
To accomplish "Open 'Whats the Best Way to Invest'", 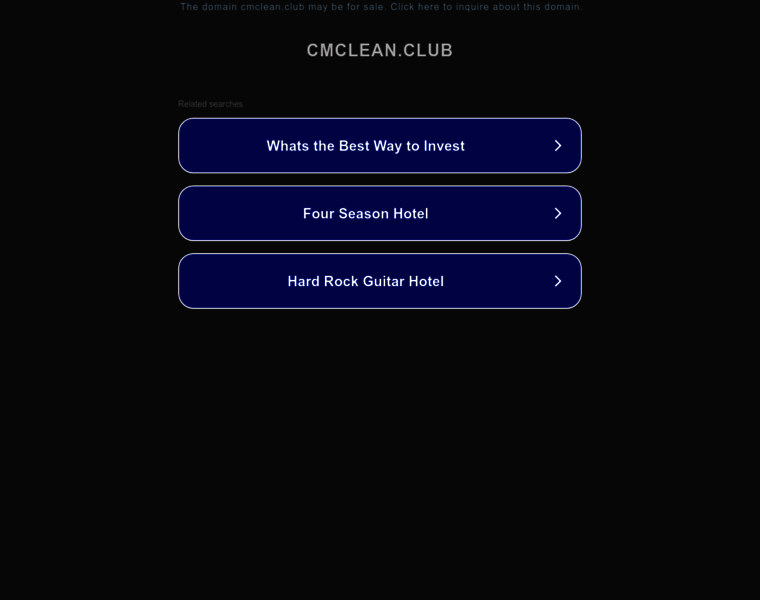I will coord(379,146).
